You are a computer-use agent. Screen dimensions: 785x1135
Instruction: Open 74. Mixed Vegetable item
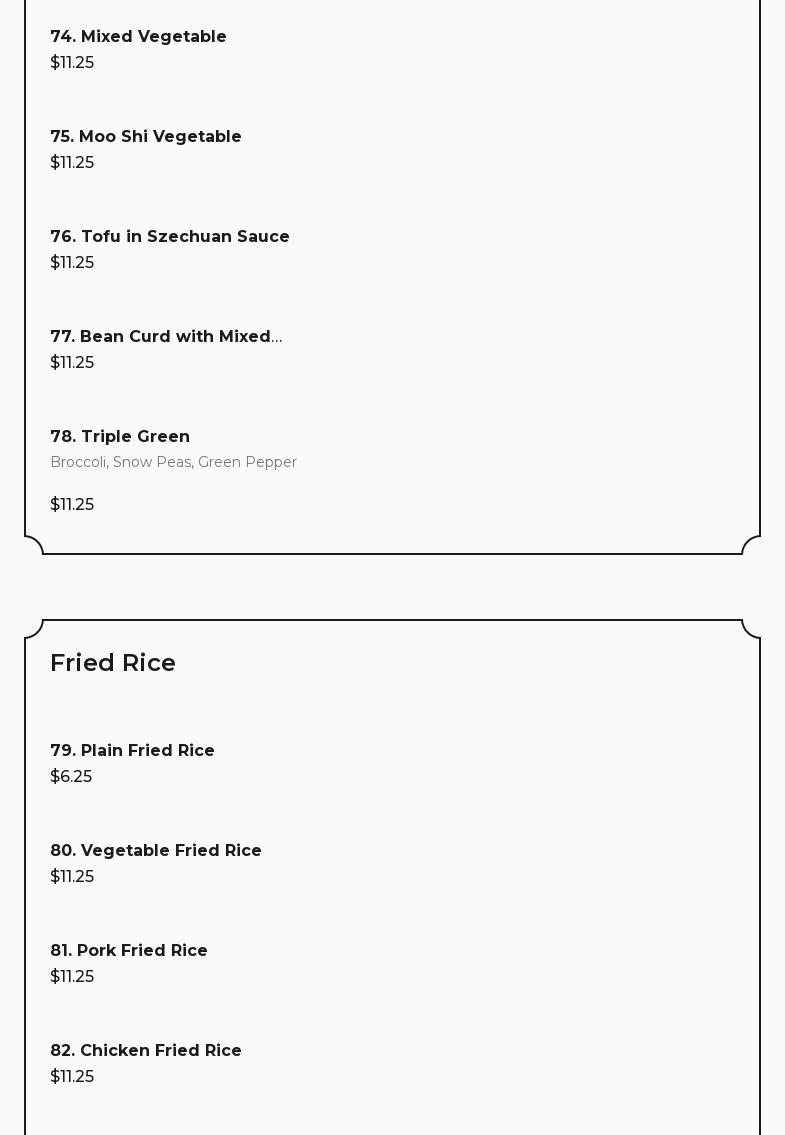138,37
